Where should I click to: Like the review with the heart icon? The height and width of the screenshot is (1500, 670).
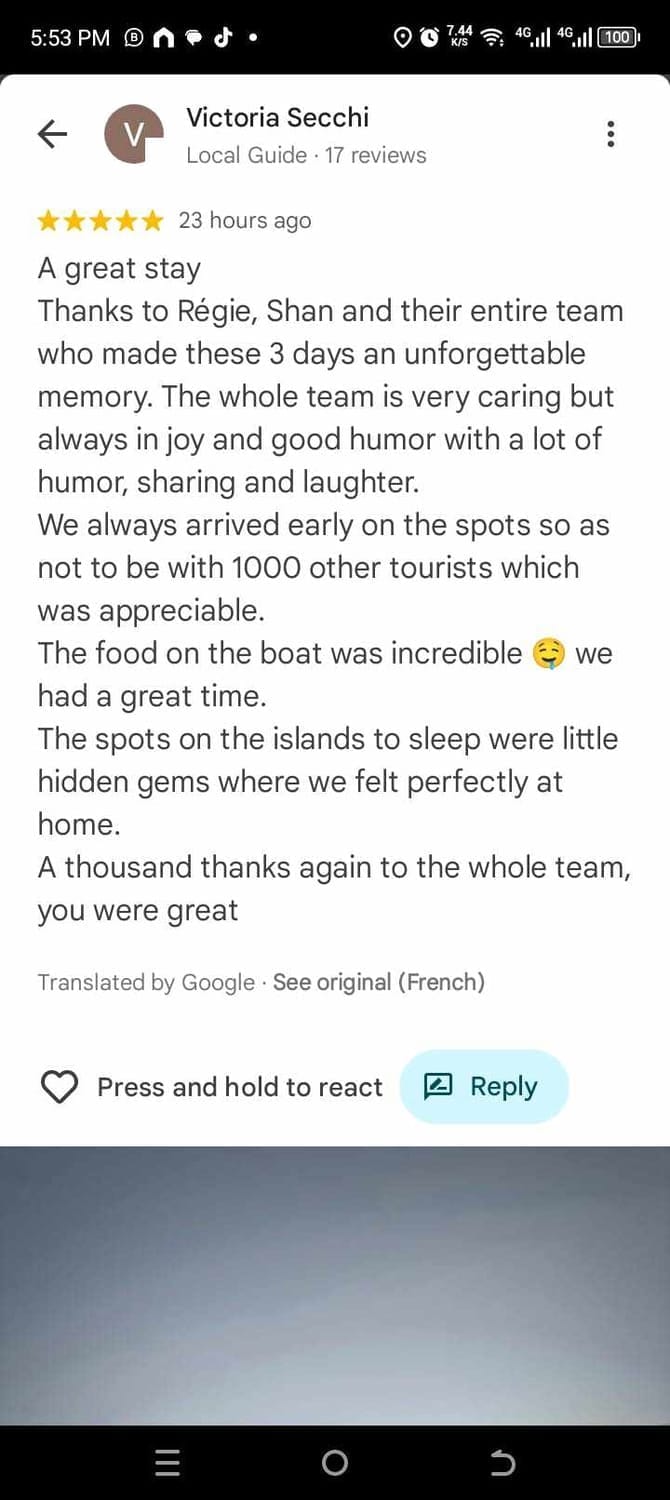(x=60, y=1087)
